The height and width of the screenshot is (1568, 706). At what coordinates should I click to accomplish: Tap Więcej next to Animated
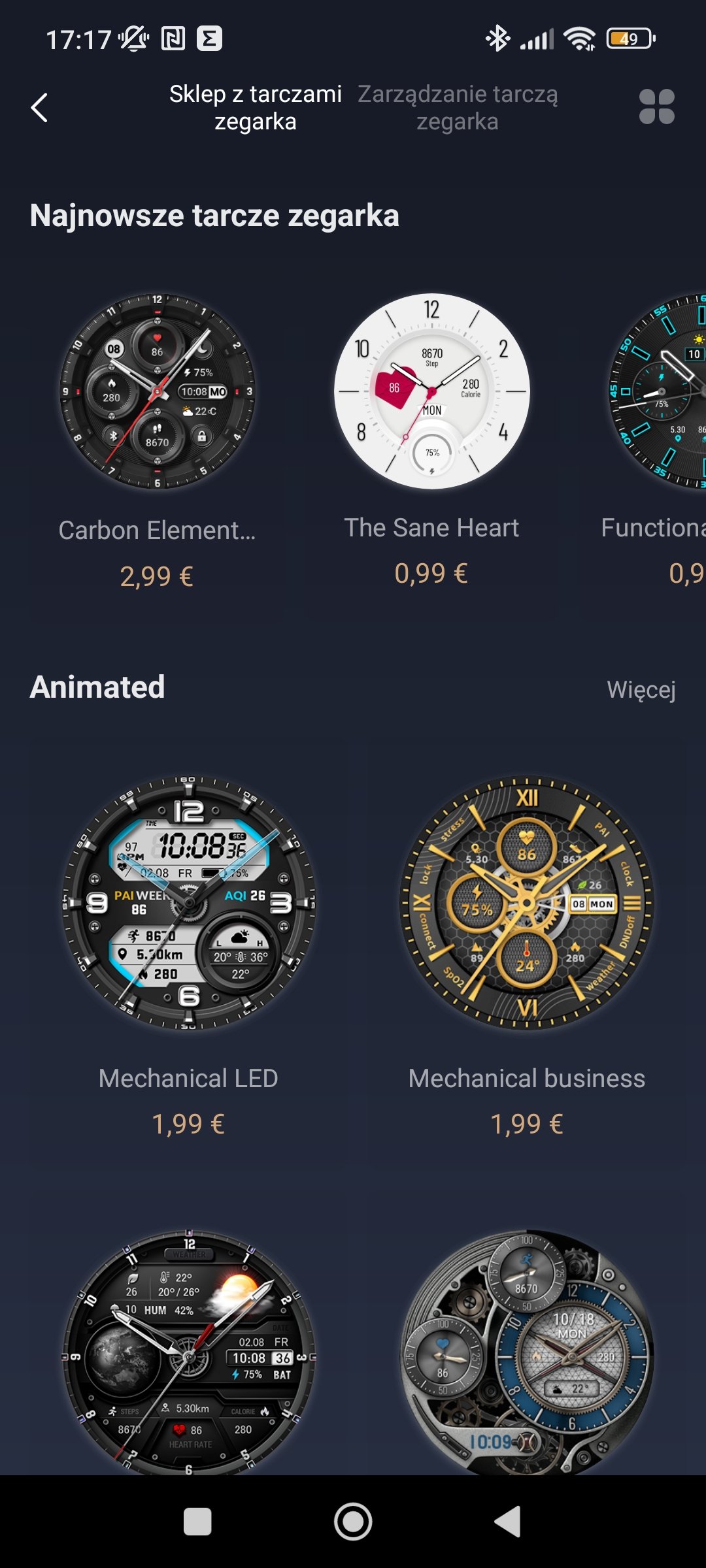641,689
